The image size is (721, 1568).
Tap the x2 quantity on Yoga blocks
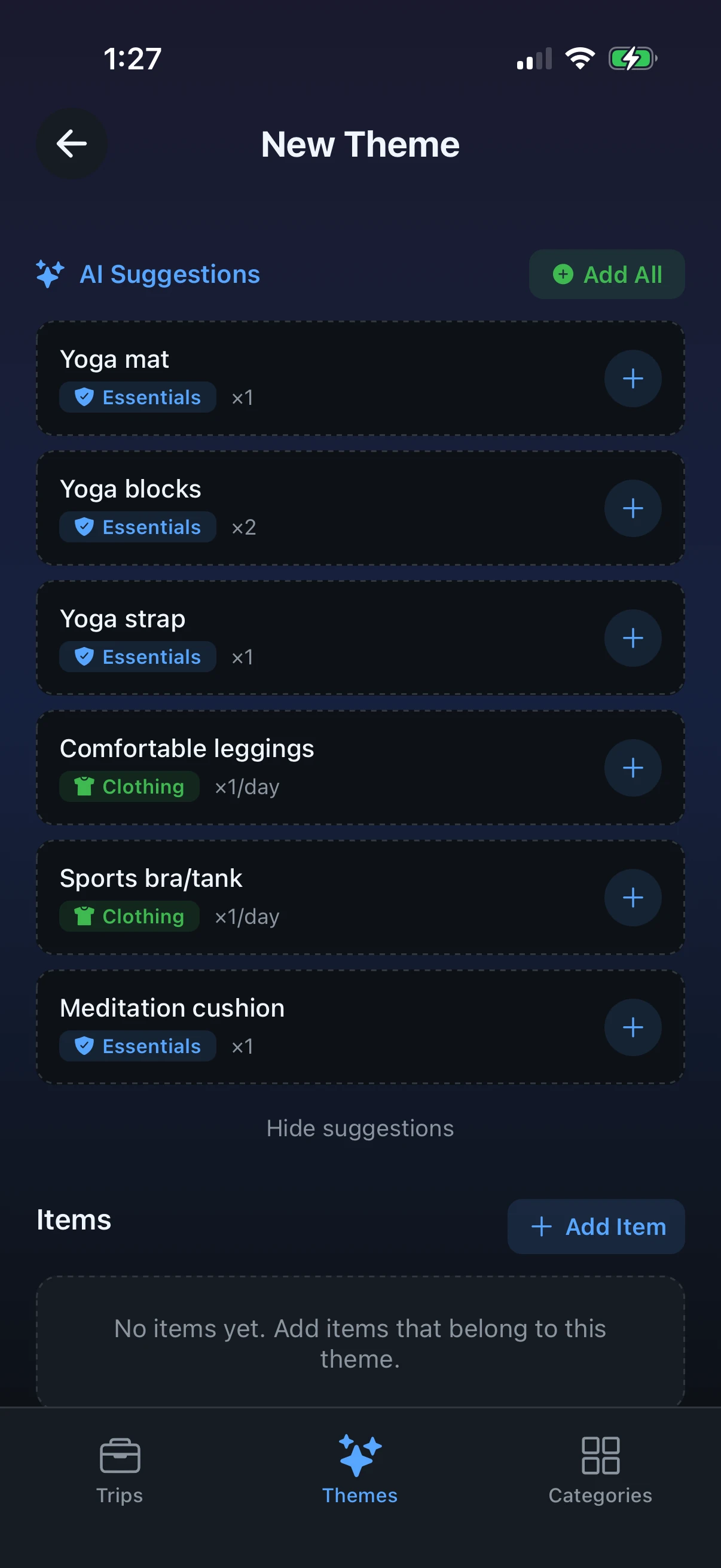click(245, 527)
